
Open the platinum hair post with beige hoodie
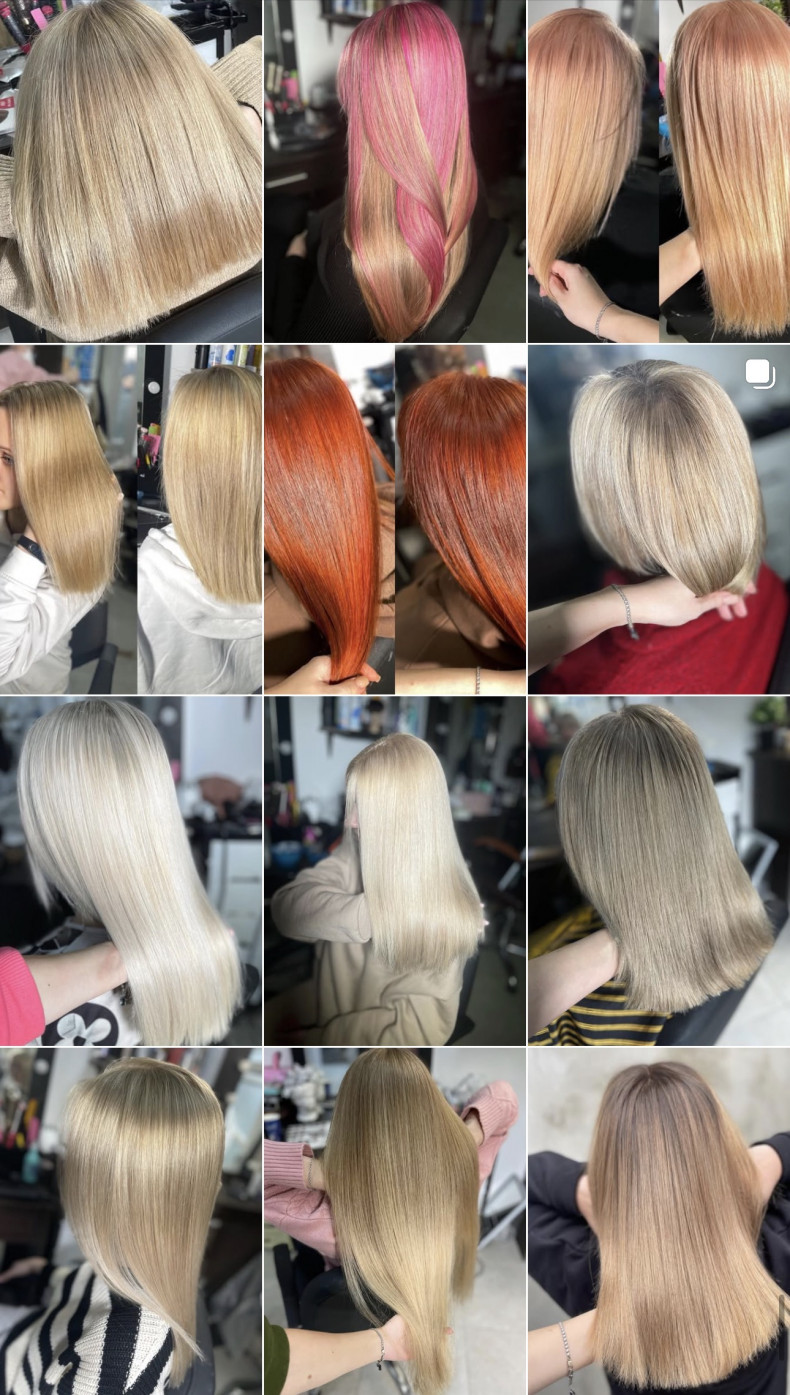pyautogui.click(x=394, y=872)
